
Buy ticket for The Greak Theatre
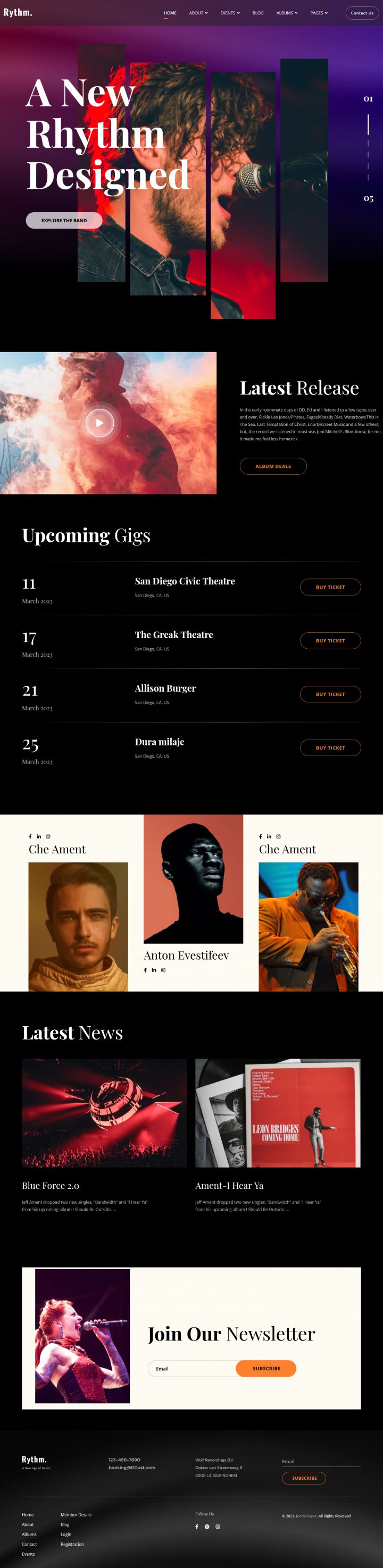tap(330, 640)
